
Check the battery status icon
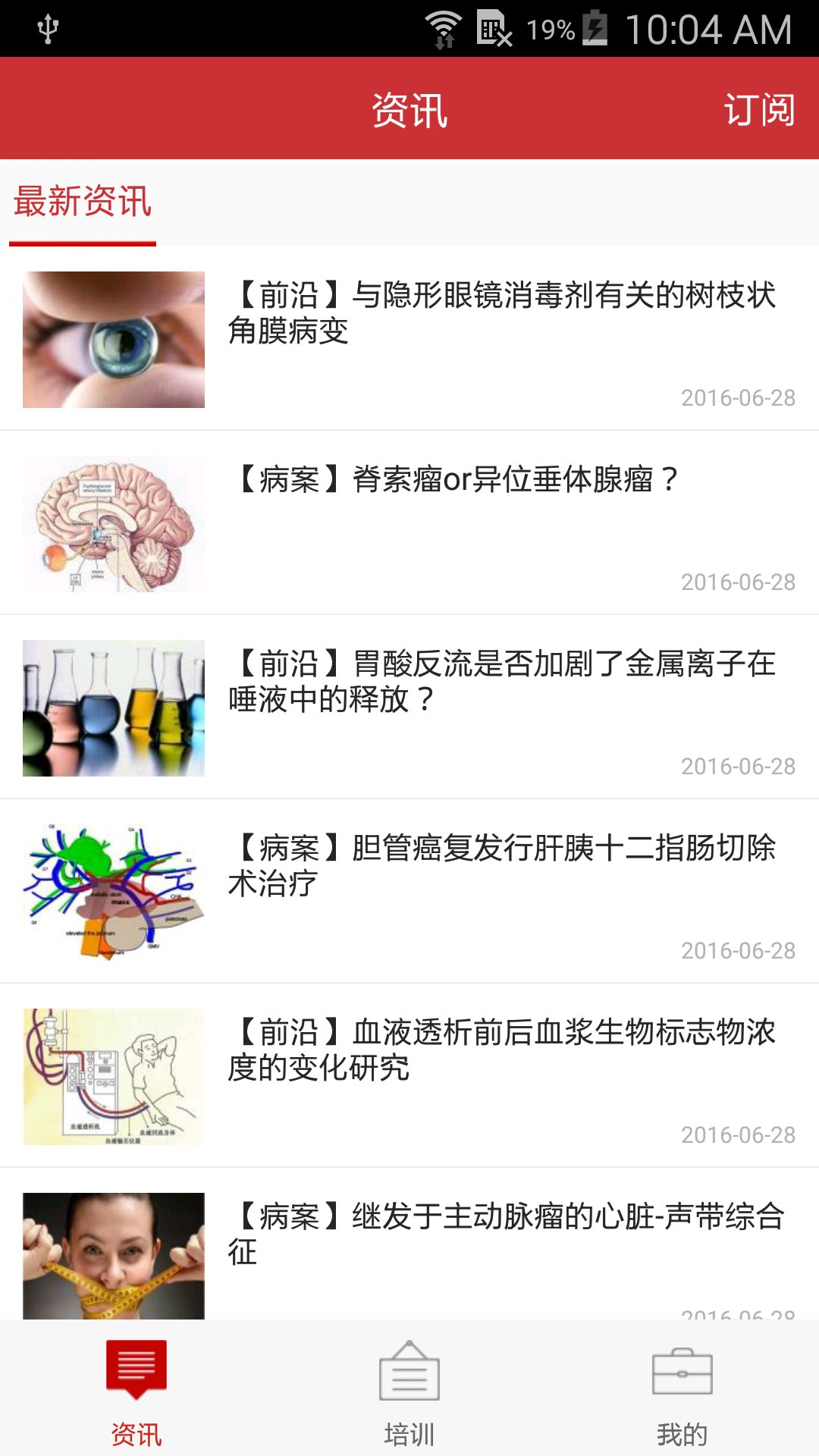[x=596, y=27]
